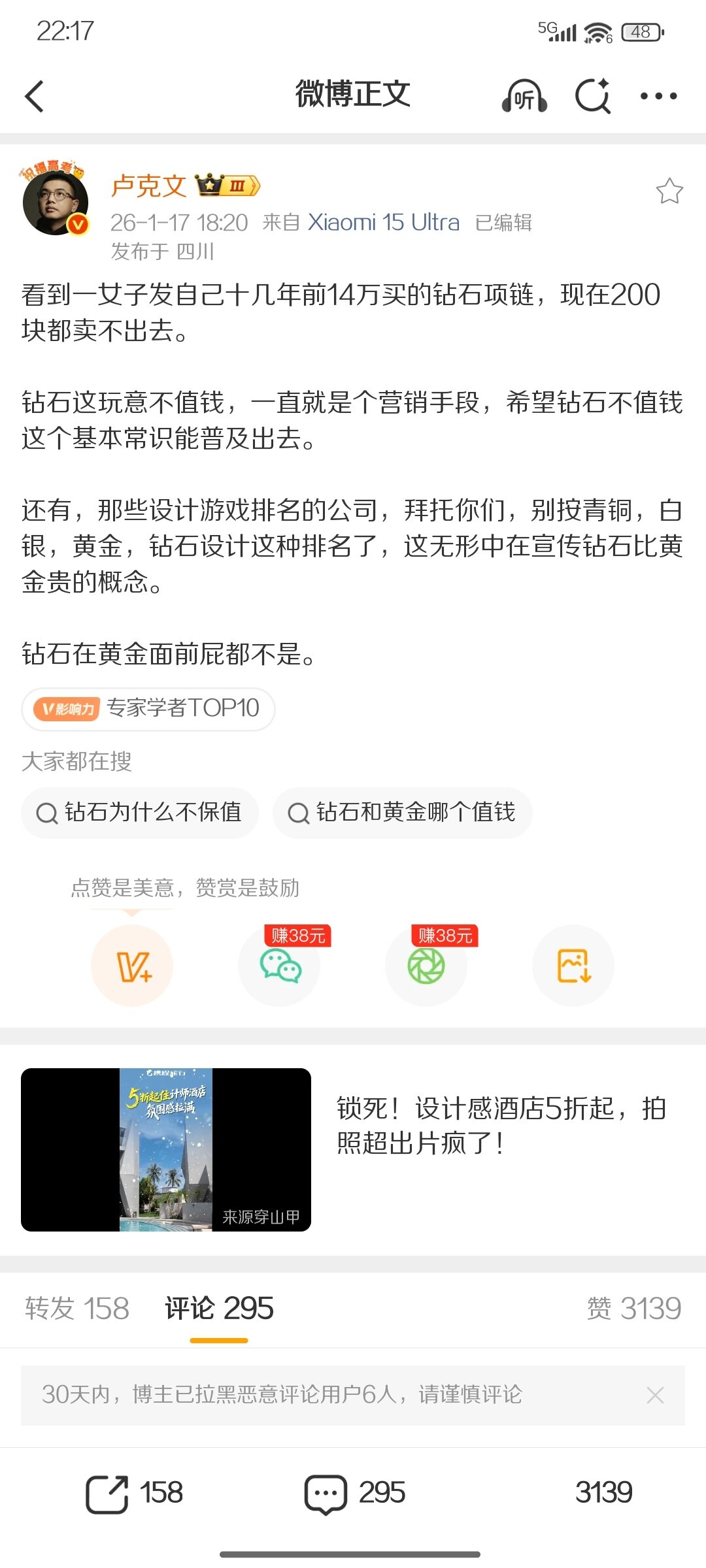Screen dimensions: 706x1568
Task: Open 卢克文's profile picture
Action: [55, 201]
